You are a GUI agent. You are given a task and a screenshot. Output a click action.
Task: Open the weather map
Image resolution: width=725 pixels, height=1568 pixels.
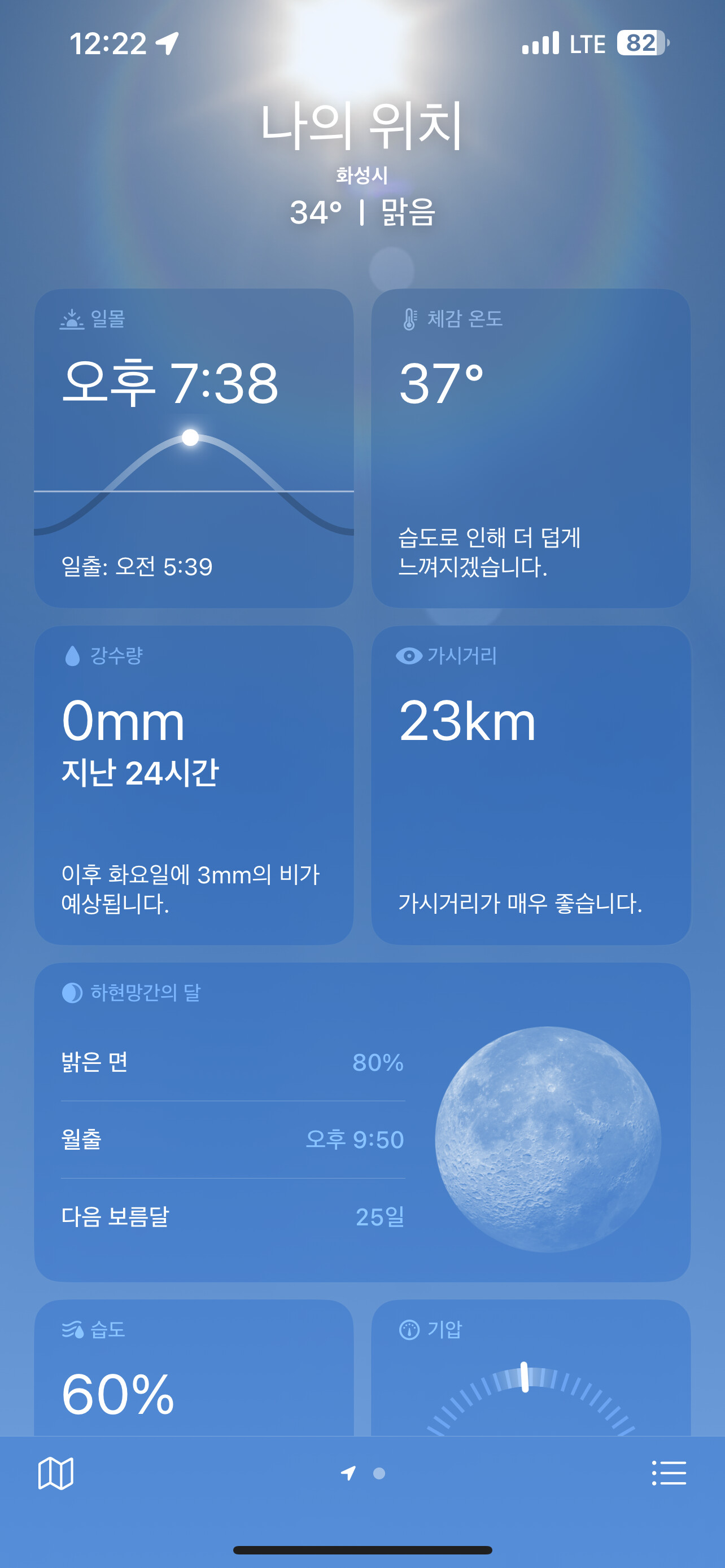tap(55, 1473)
